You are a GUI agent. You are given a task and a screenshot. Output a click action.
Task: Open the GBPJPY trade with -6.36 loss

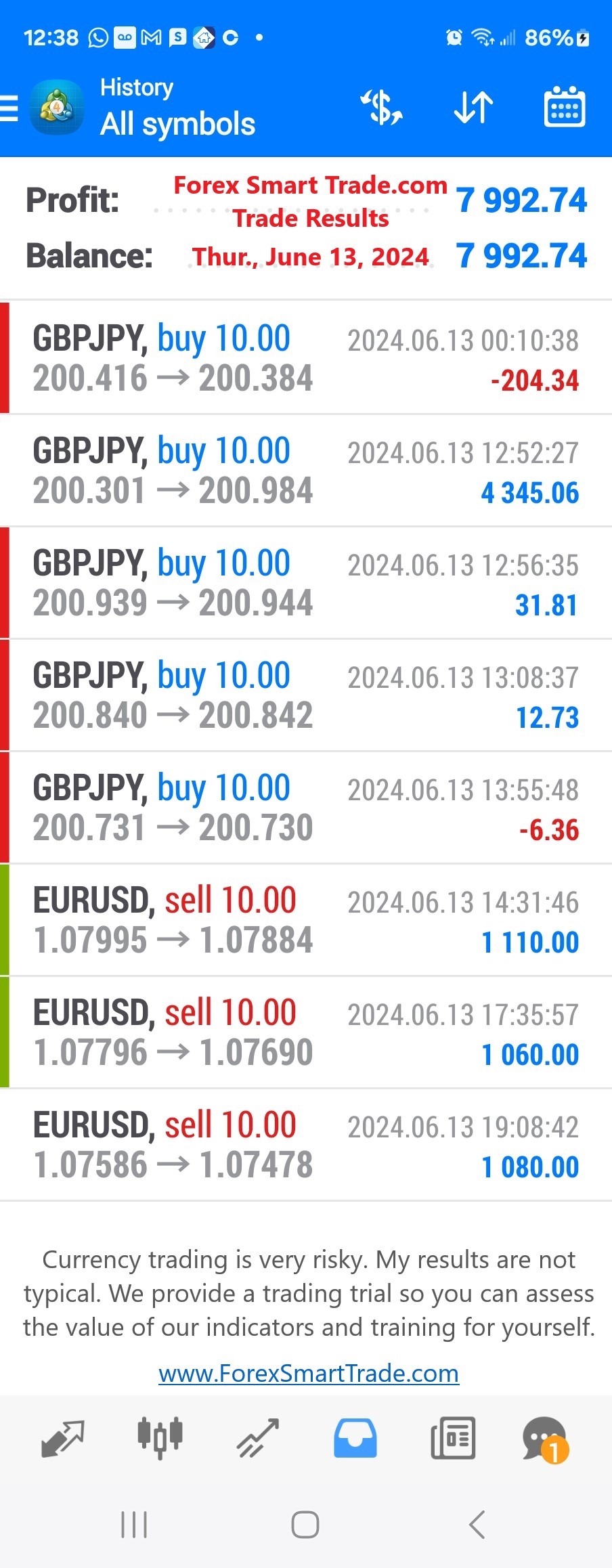click(x=306, y=808)
